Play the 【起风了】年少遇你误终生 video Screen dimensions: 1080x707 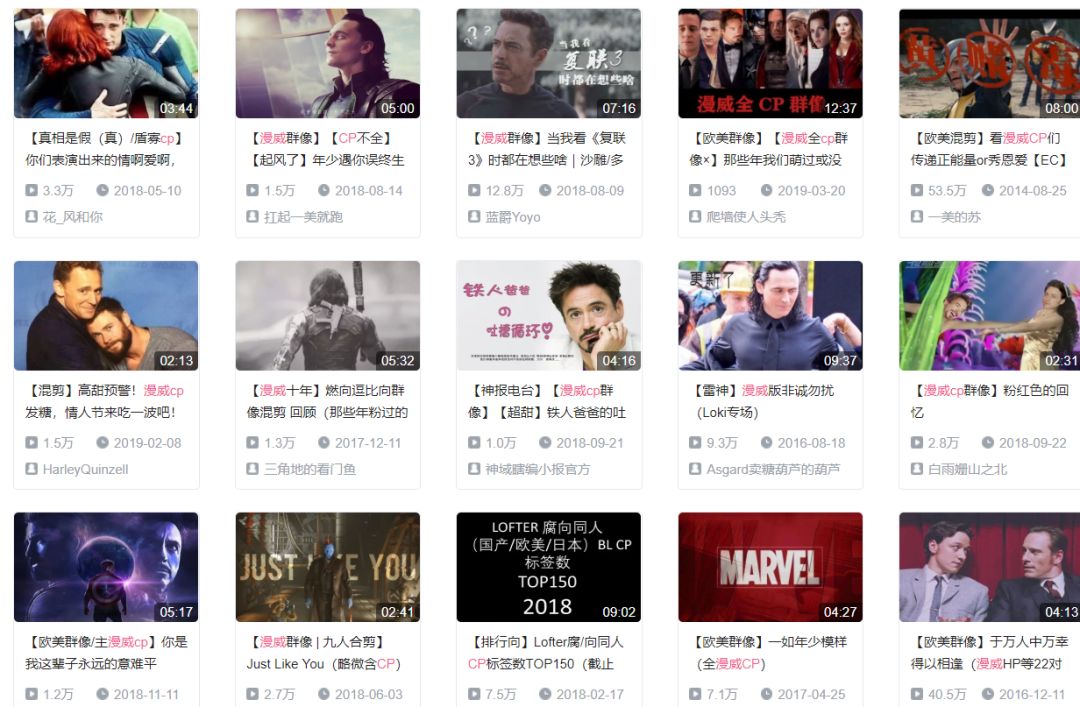[327, 64]
